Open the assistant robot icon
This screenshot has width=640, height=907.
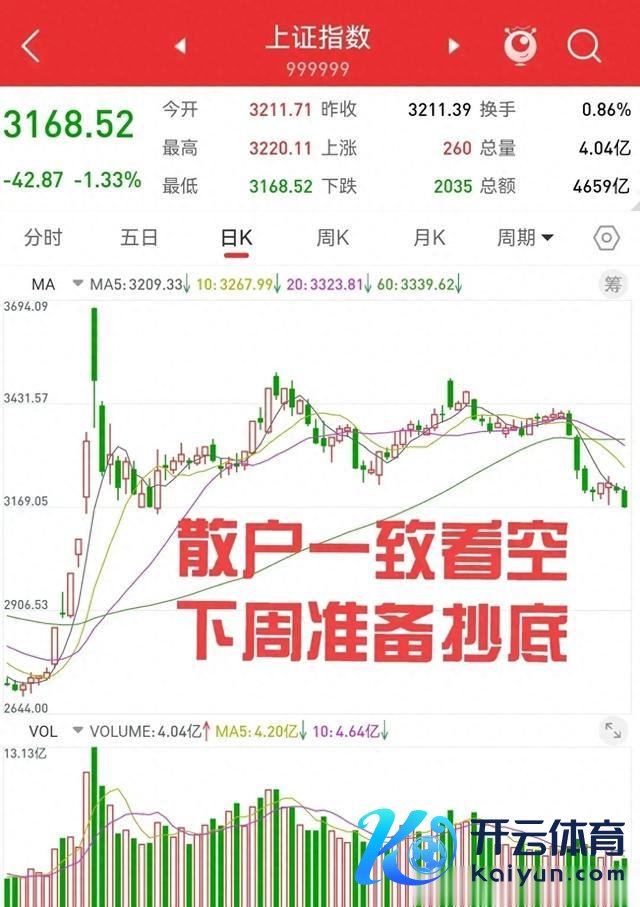click(x=520, y=44)
